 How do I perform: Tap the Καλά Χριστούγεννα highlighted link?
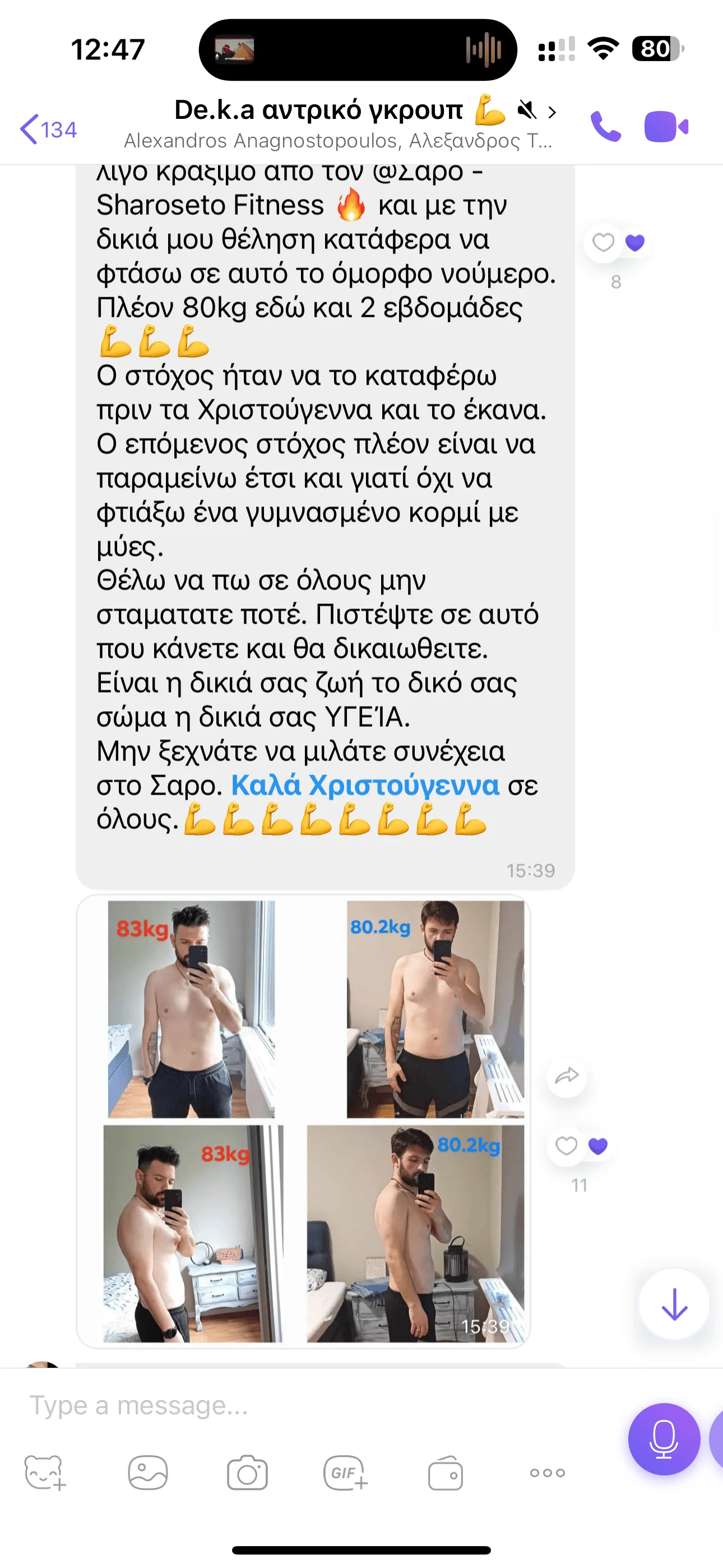tap(365, 785)
